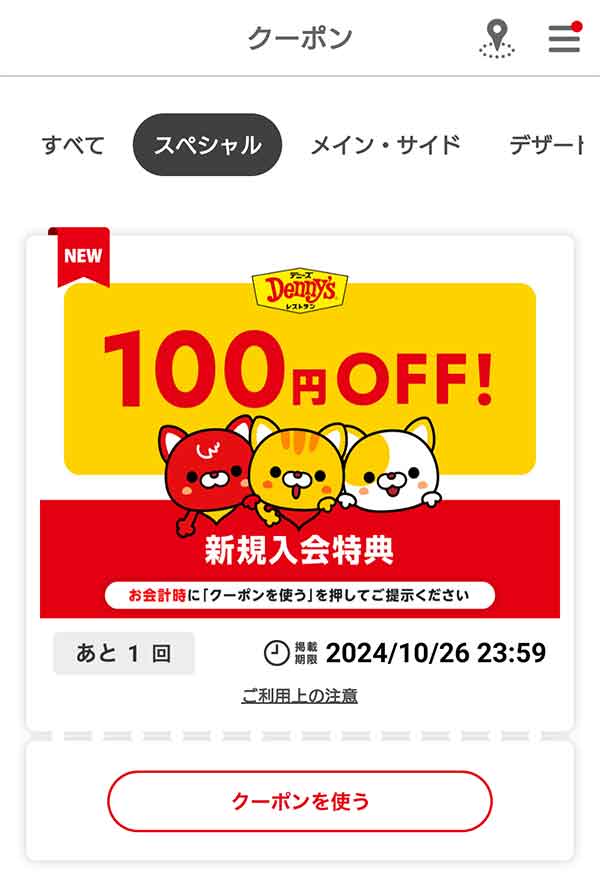Tap the クーポンを使う button
The image size is (600, 880).
point(300,801)
